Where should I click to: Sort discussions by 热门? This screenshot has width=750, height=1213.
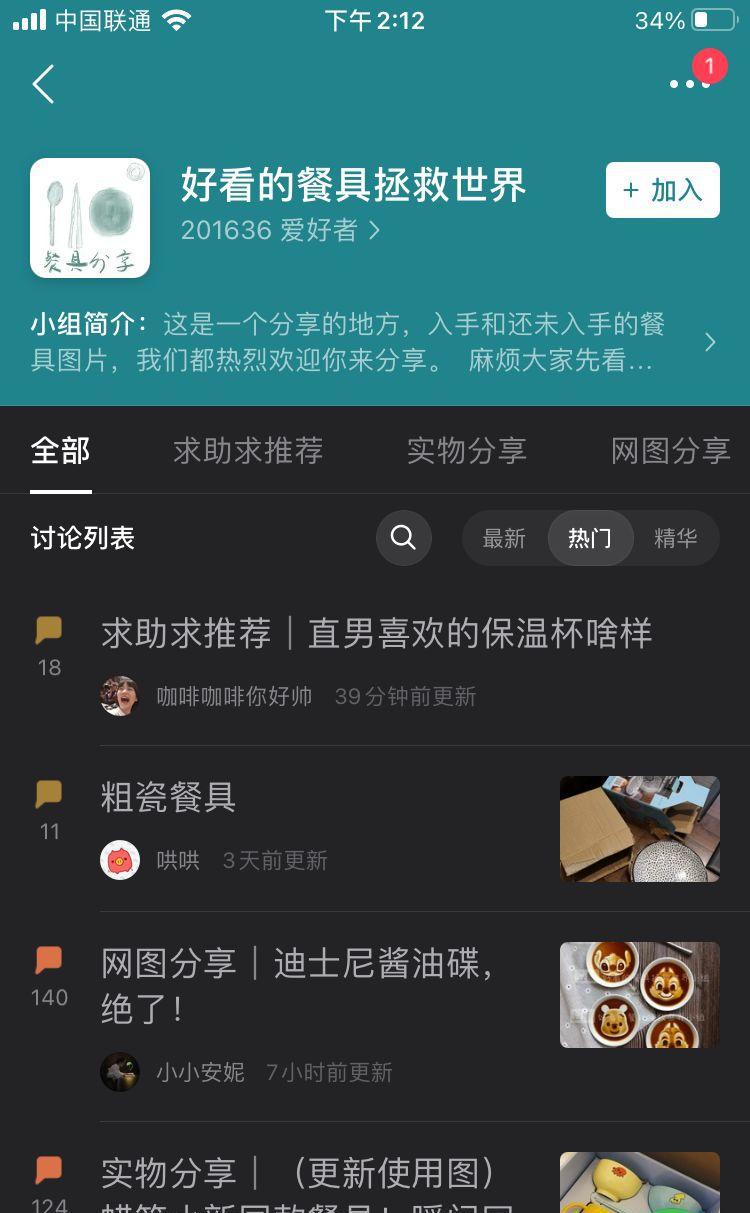590,538
